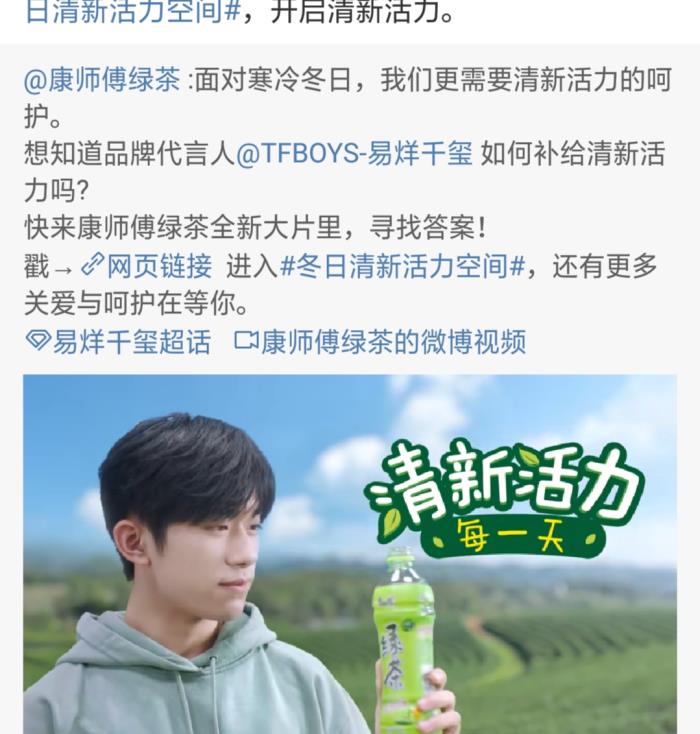Visit the 易烊千玺超话 super topic
Screen dimensions: 700x734
click(x=118, y=342)
